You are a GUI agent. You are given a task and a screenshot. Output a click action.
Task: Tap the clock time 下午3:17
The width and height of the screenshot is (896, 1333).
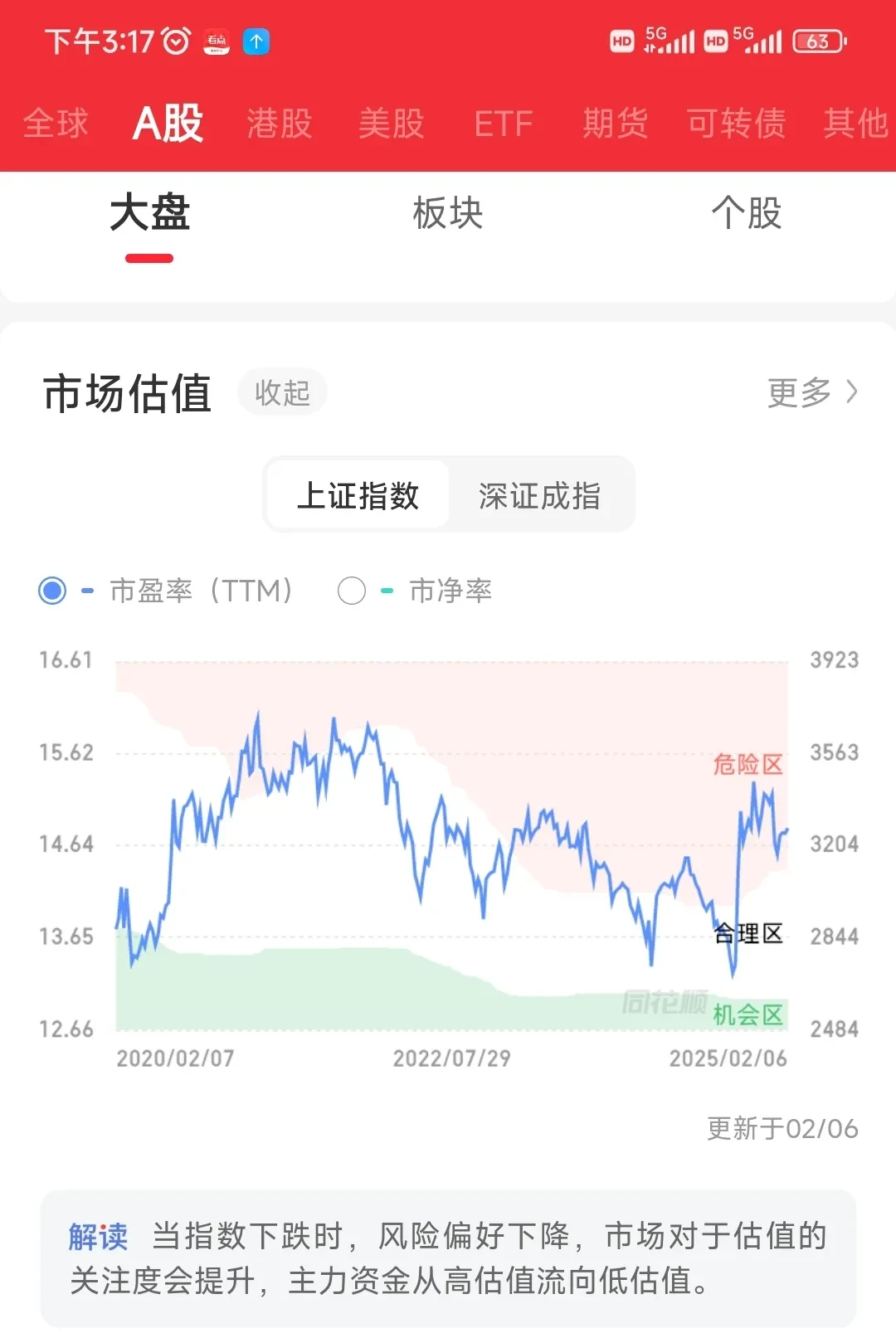pos(97,41)
